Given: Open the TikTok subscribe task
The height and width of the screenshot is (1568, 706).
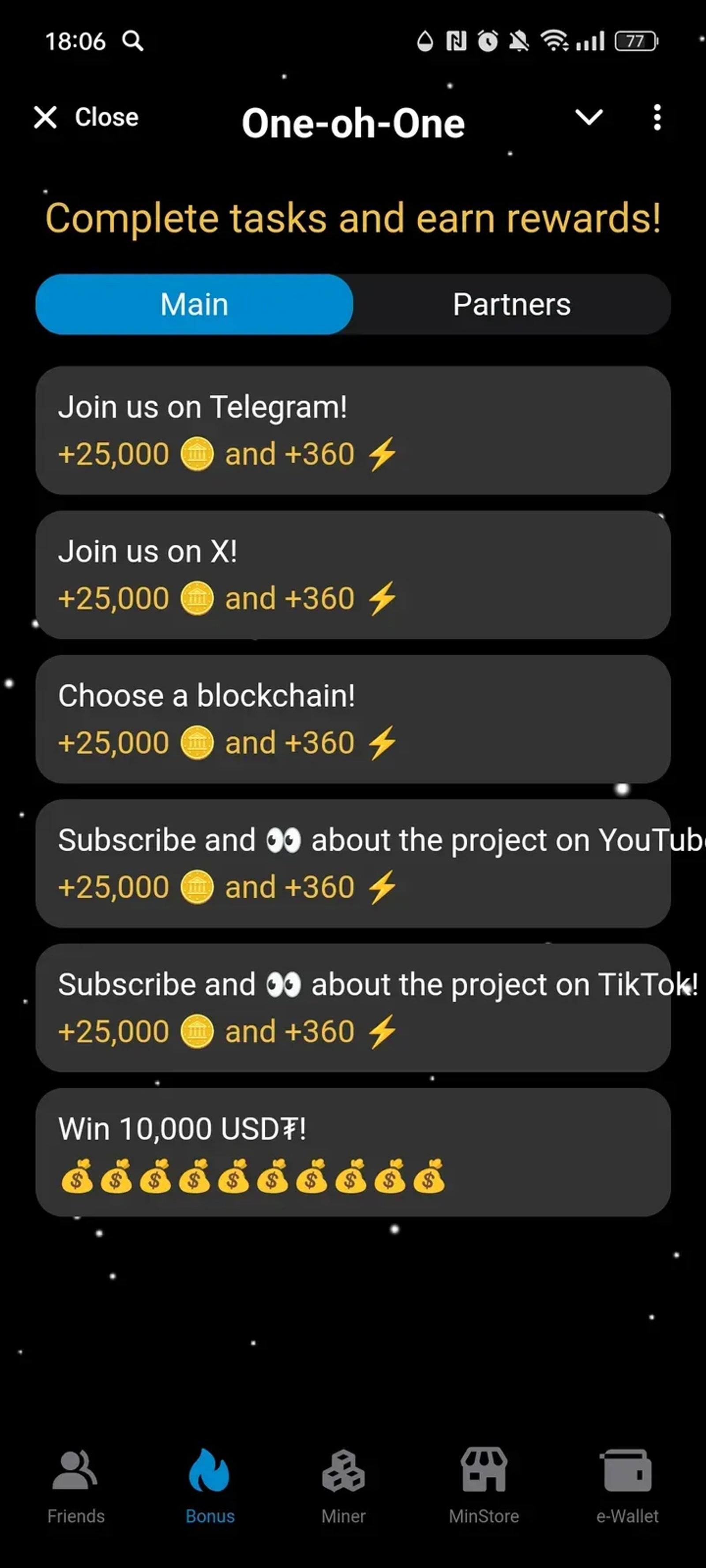Looking at the screenshot, I should tap(353, 1008).
